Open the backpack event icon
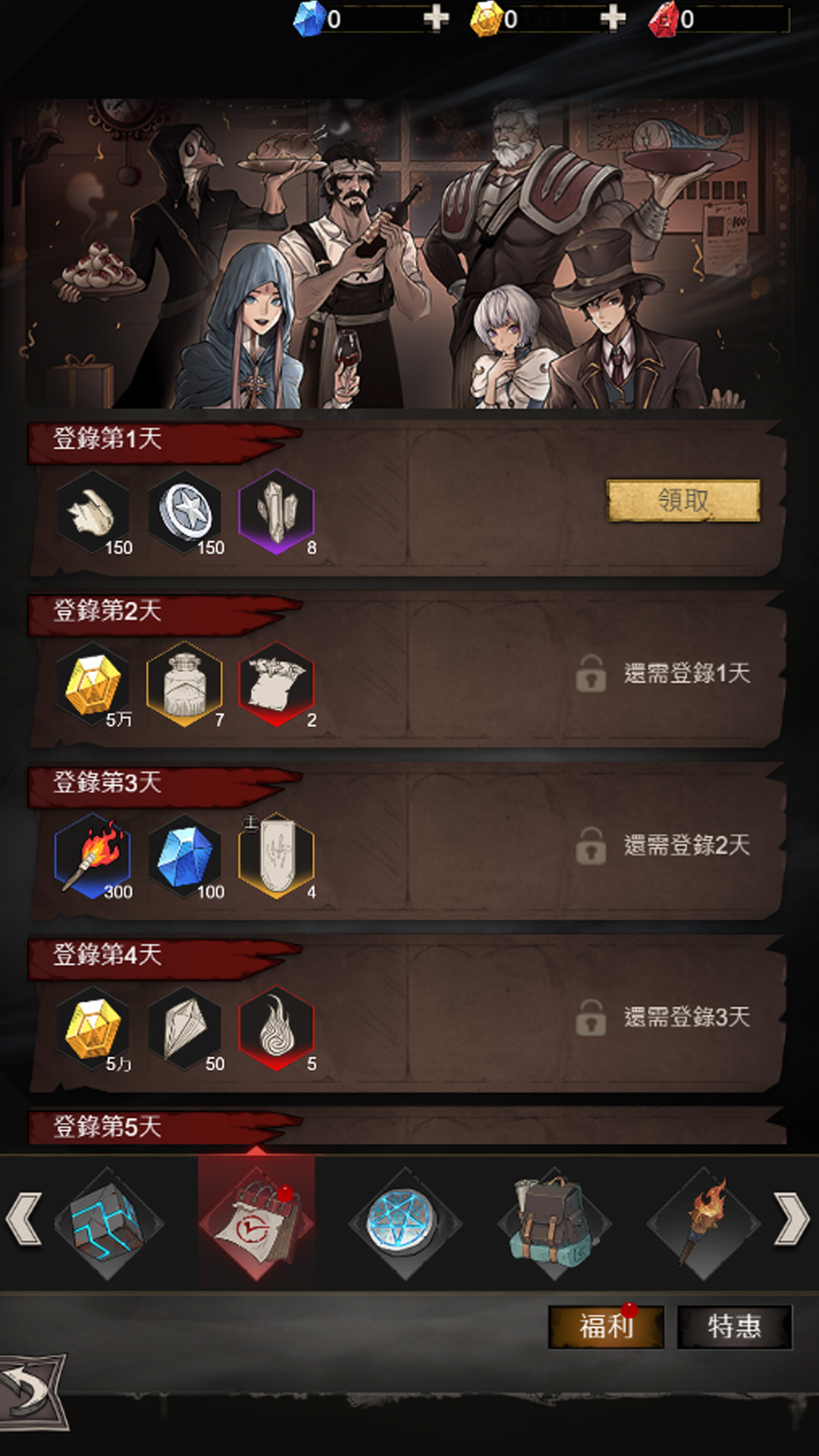The width and height of the screenshot is (819, 1456). pyautogui.click(x=554, y=1222)
